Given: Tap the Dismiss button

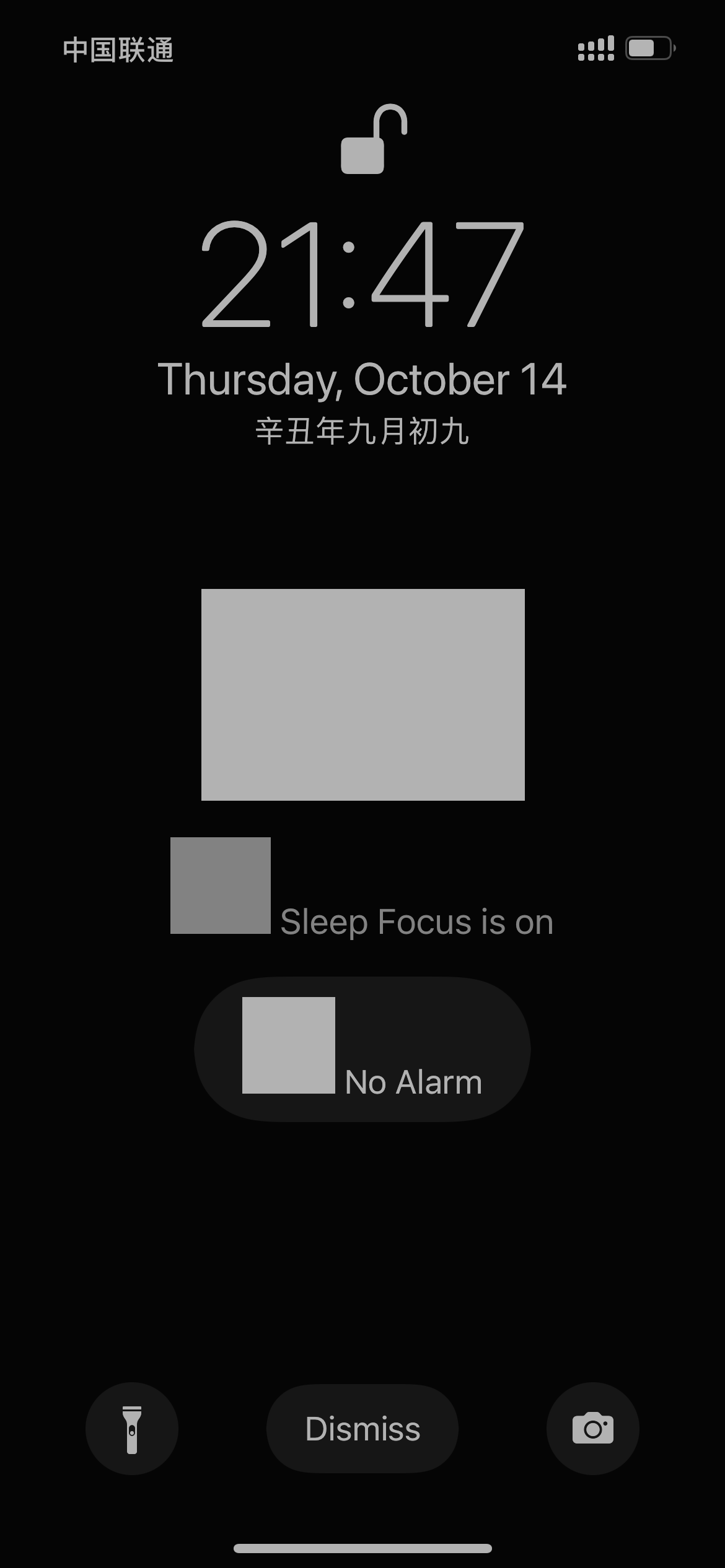Looking at the screenshot, I should tap(362, 1428).
